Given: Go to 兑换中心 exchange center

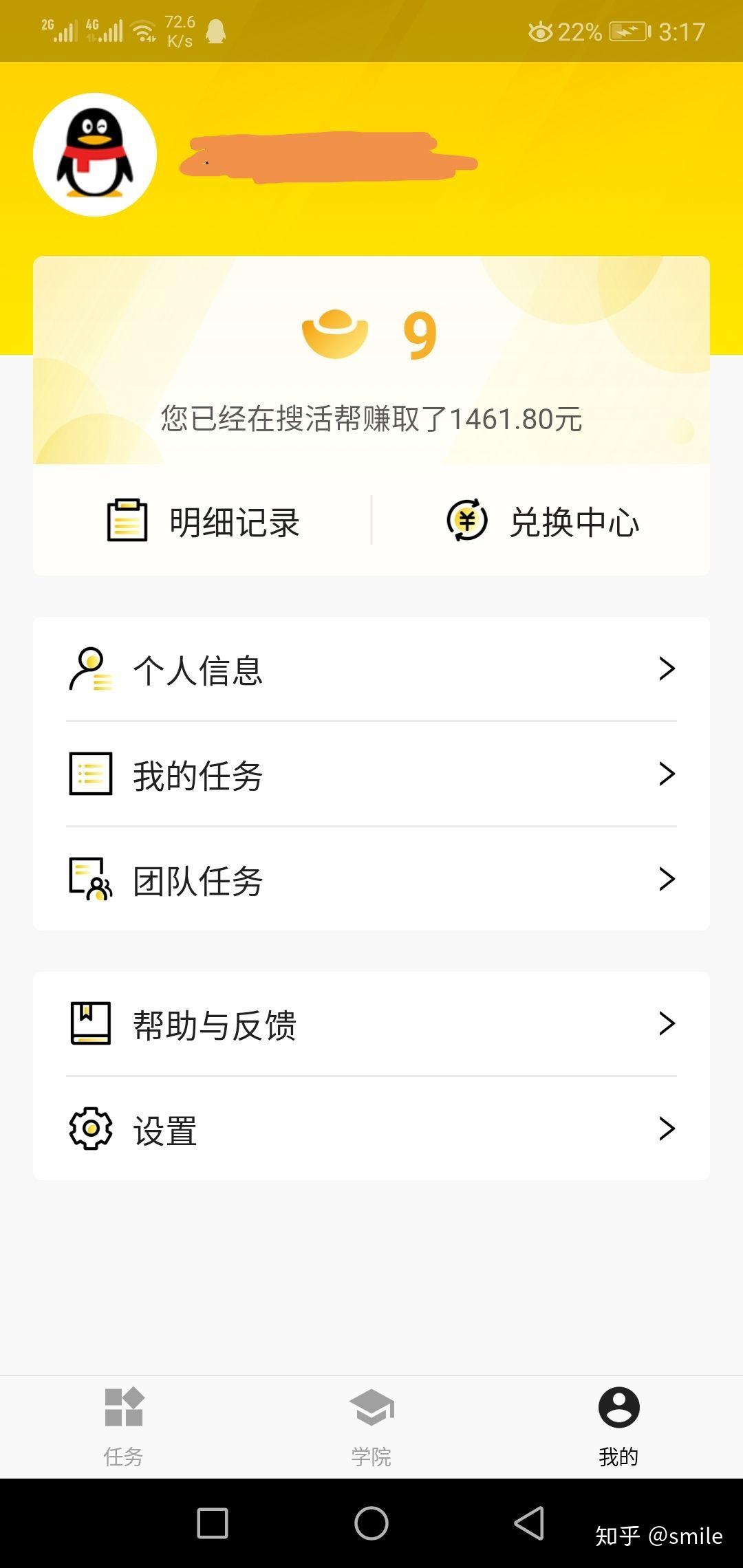Looking at the screenshot, I should 542,521.
